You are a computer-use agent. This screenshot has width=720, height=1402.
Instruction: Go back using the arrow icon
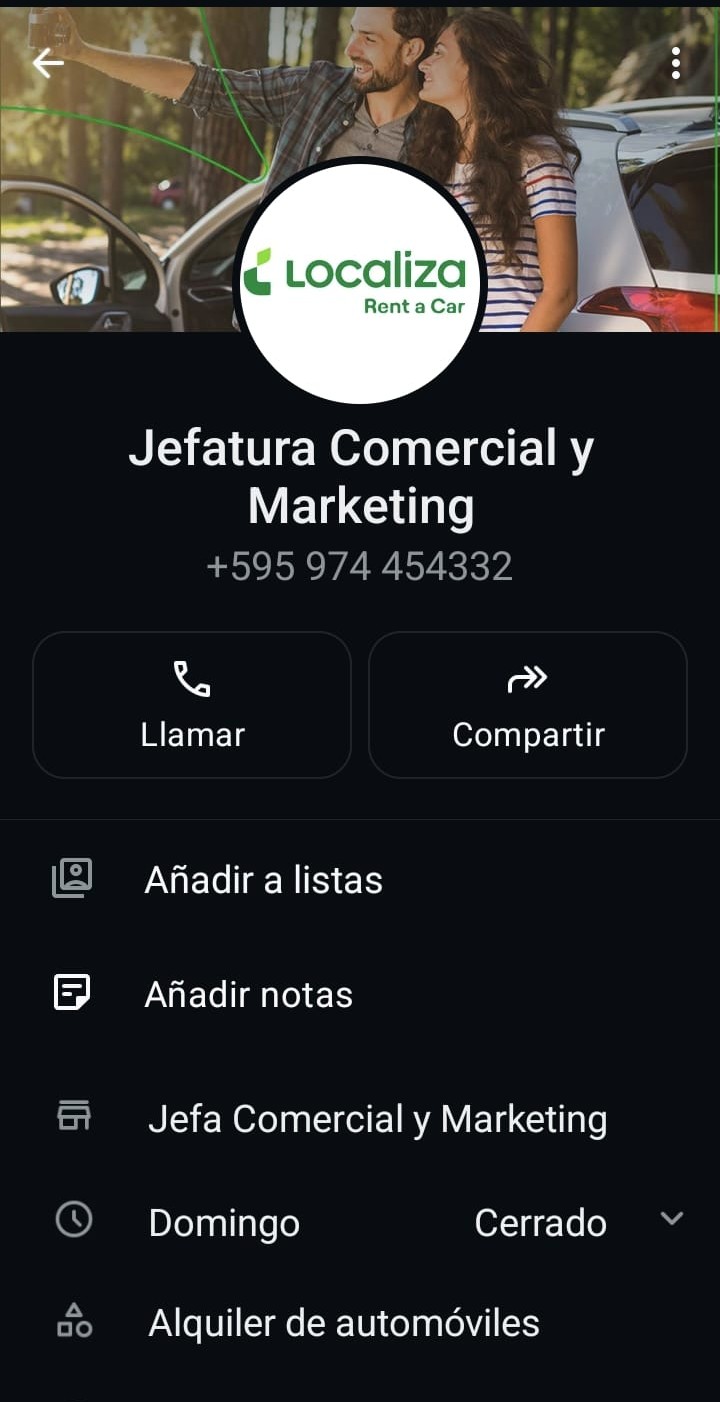point(48,64)
